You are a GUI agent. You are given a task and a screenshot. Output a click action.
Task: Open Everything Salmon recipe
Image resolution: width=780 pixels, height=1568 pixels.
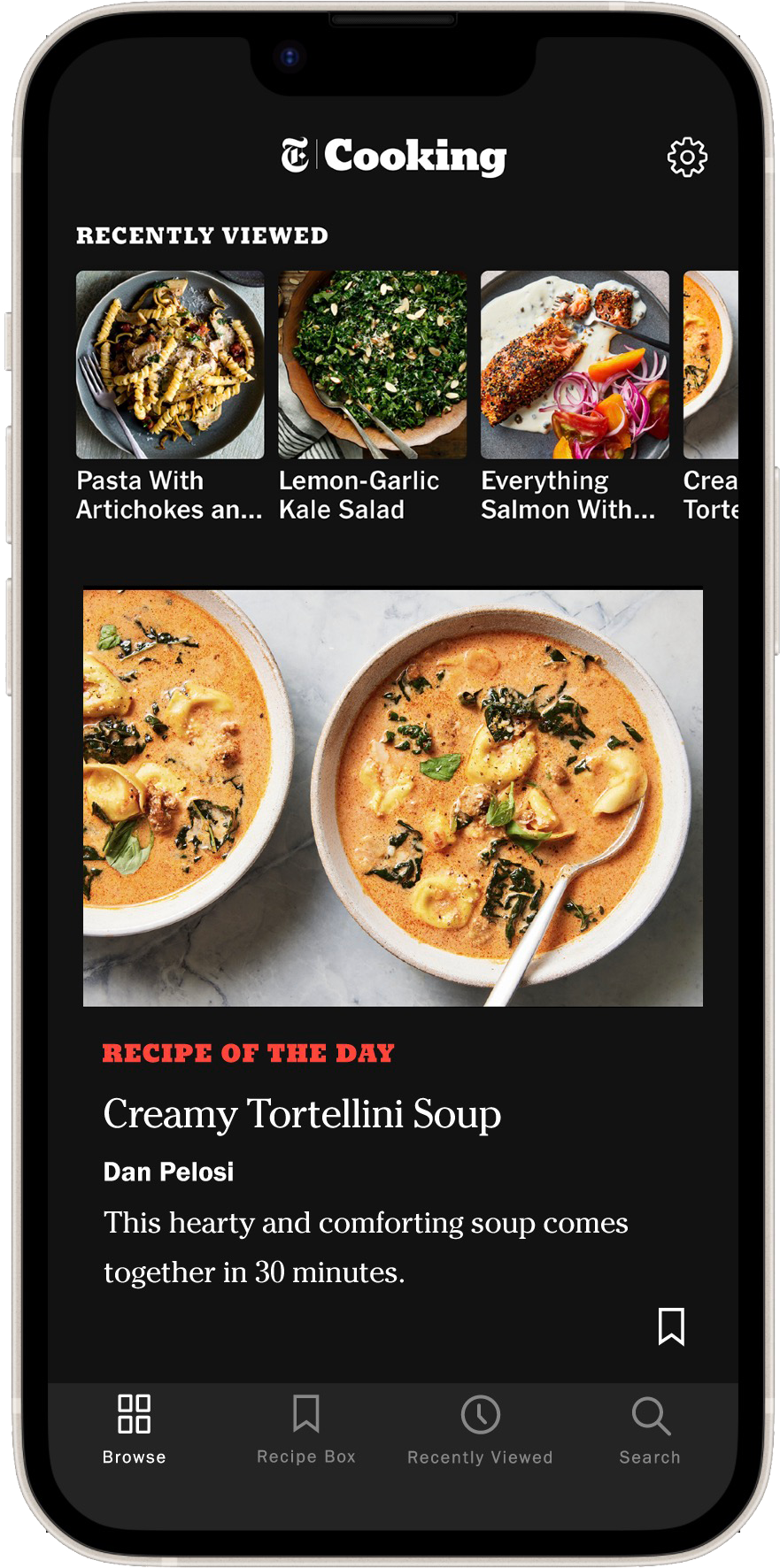coord(575,396)
